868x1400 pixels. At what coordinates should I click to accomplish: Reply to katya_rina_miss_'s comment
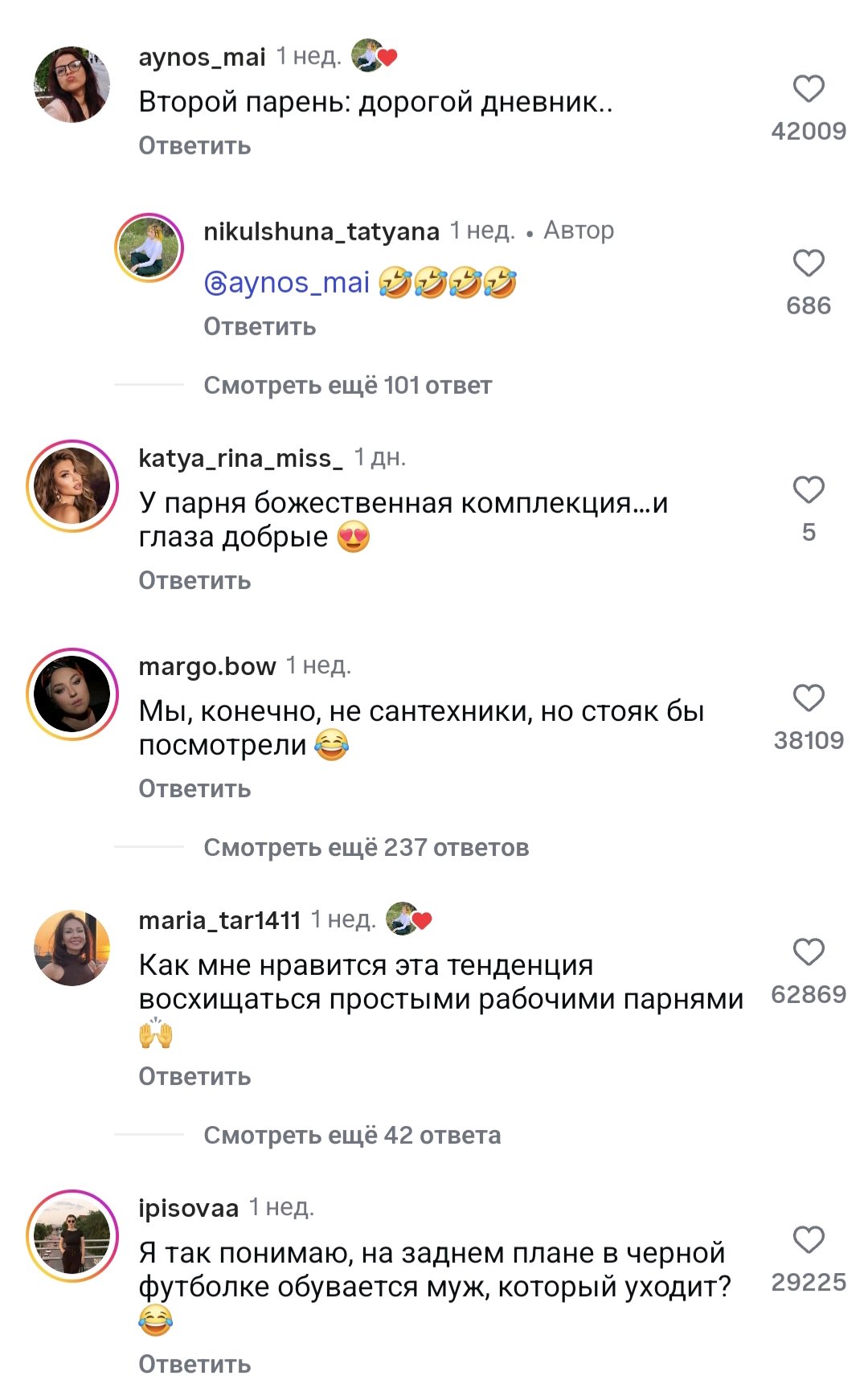(194, 581)
